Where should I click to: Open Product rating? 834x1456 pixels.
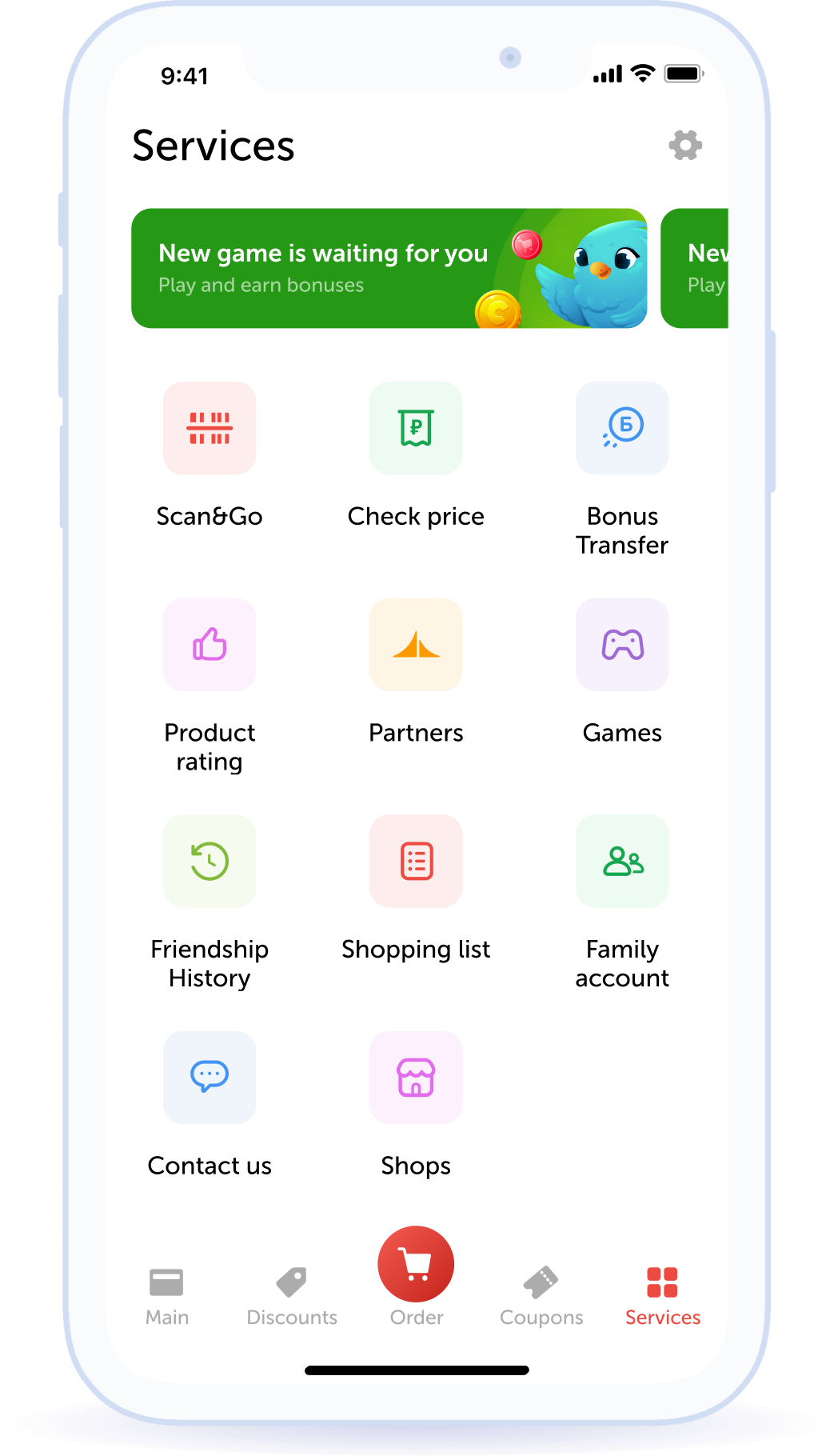[x=209, y=645]
